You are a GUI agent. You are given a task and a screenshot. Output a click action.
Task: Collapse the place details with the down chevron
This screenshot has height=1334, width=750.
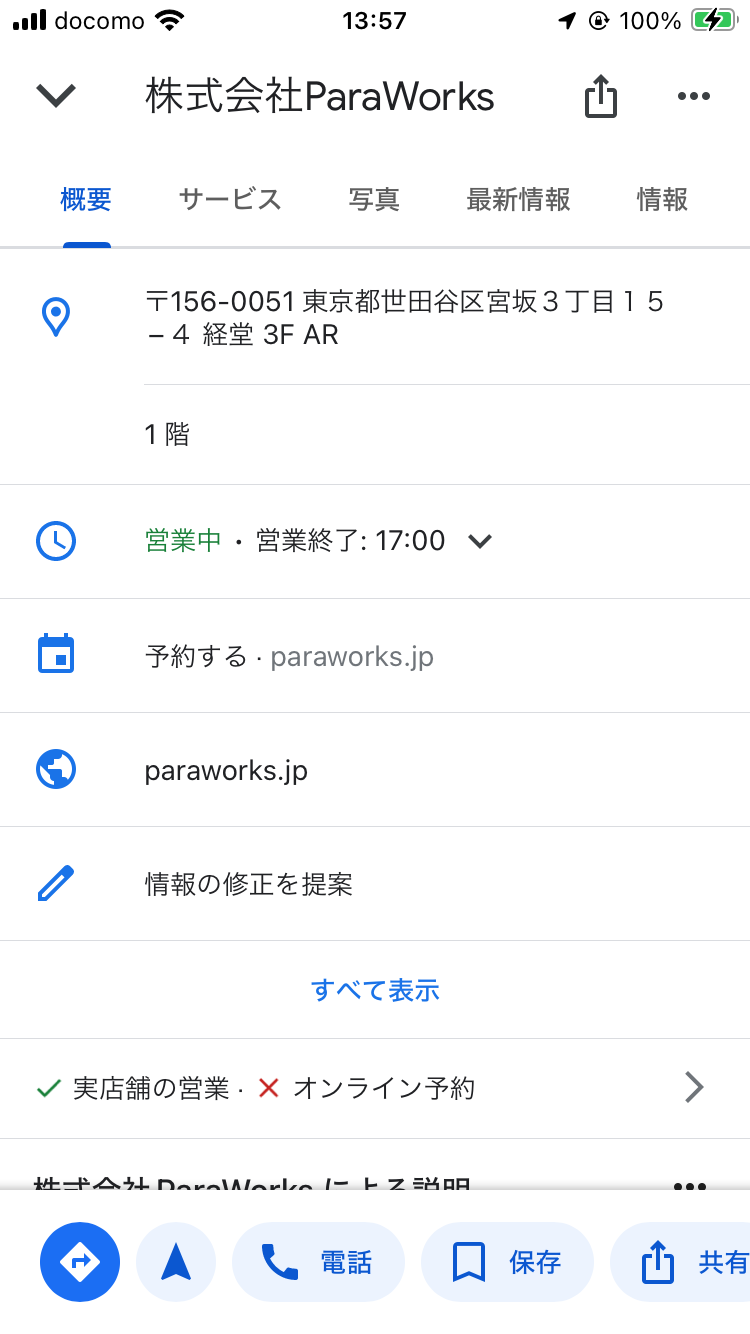56,96
